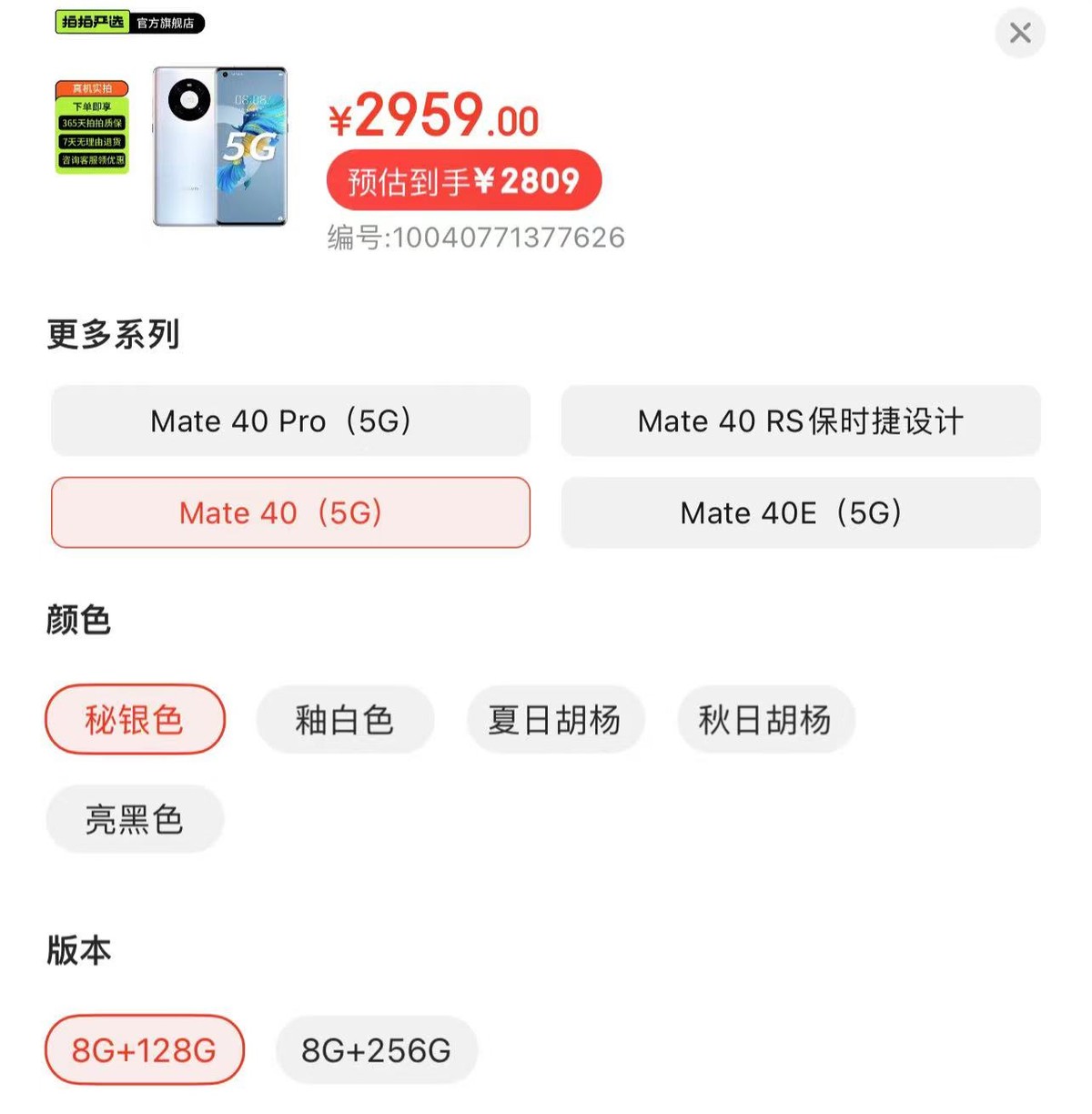This screenshot has height=1114, width=1092.
Task: Choose the 夏日胡杨 color
Action: tap(556, 719)
